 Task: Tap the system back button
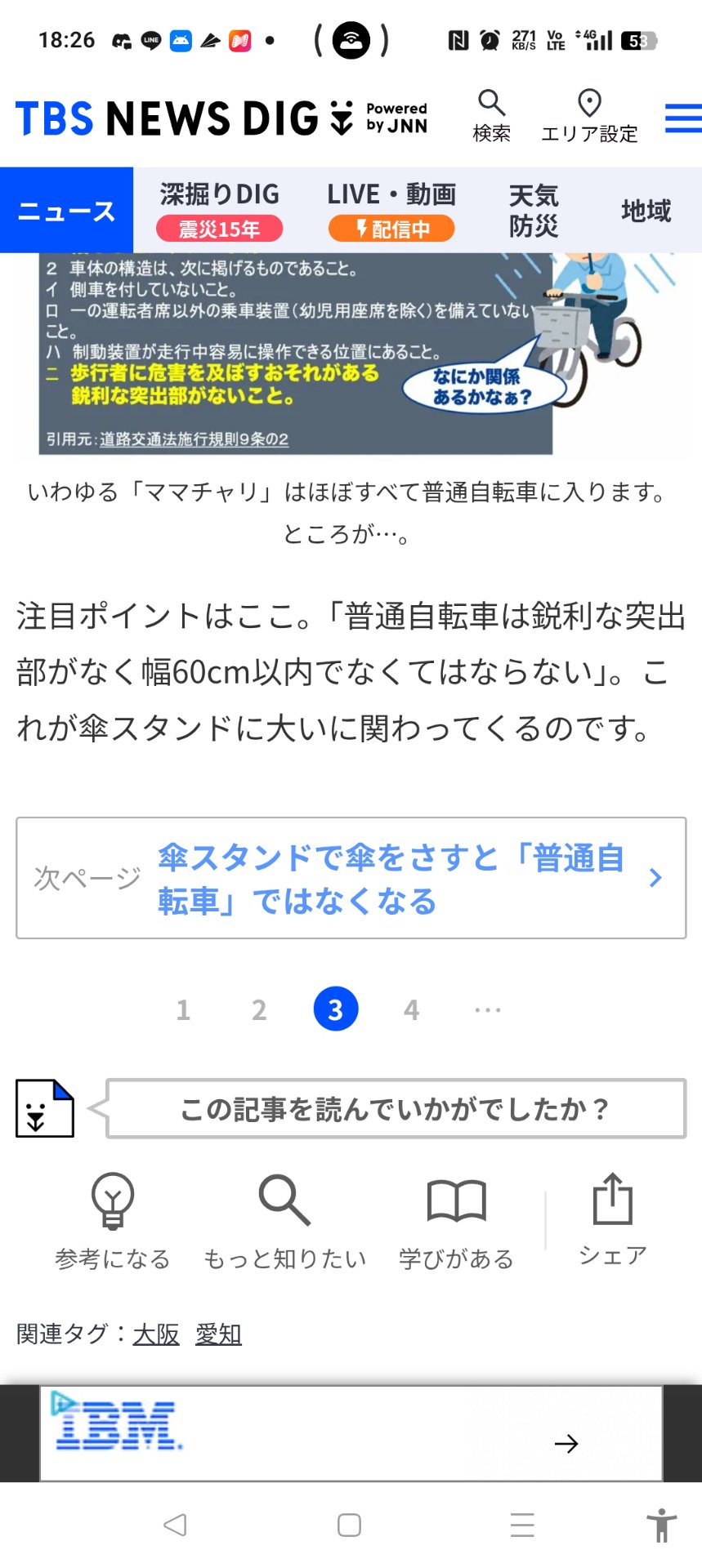175,1524
